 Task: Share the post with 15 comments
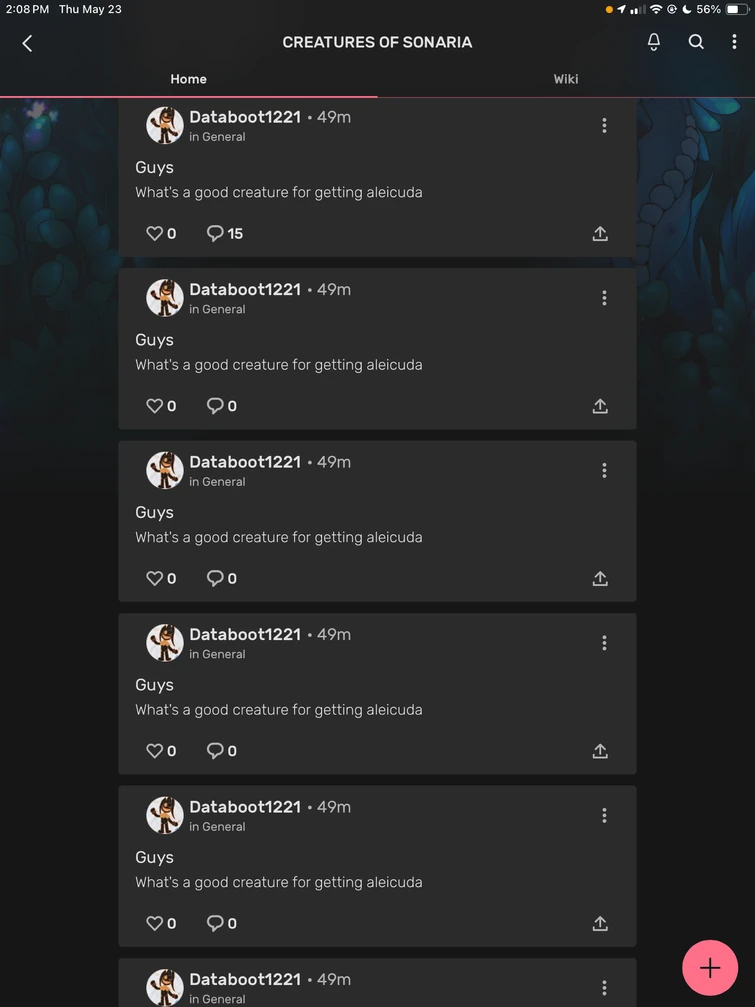pyautogui.click(x=600, y=233)
